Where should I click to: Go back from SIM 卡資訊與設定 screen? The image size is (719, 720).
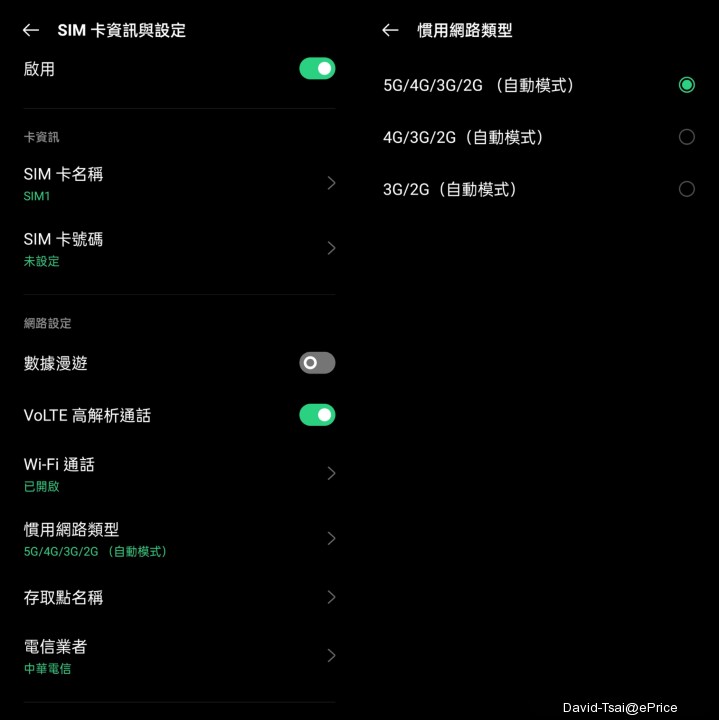[31, 30]
